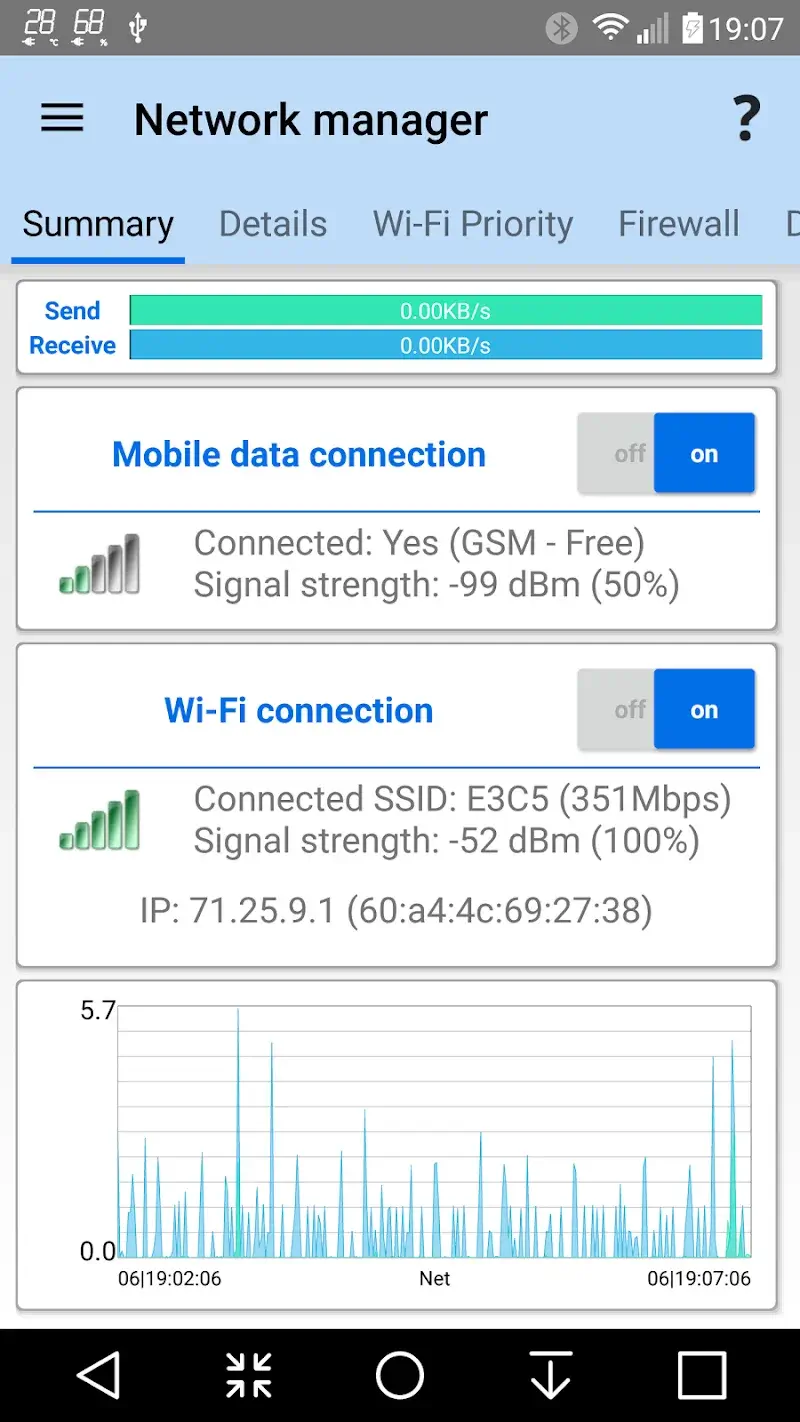Tap the Send speed progress bar
The image size is (800, 1422).
point(443,310)
